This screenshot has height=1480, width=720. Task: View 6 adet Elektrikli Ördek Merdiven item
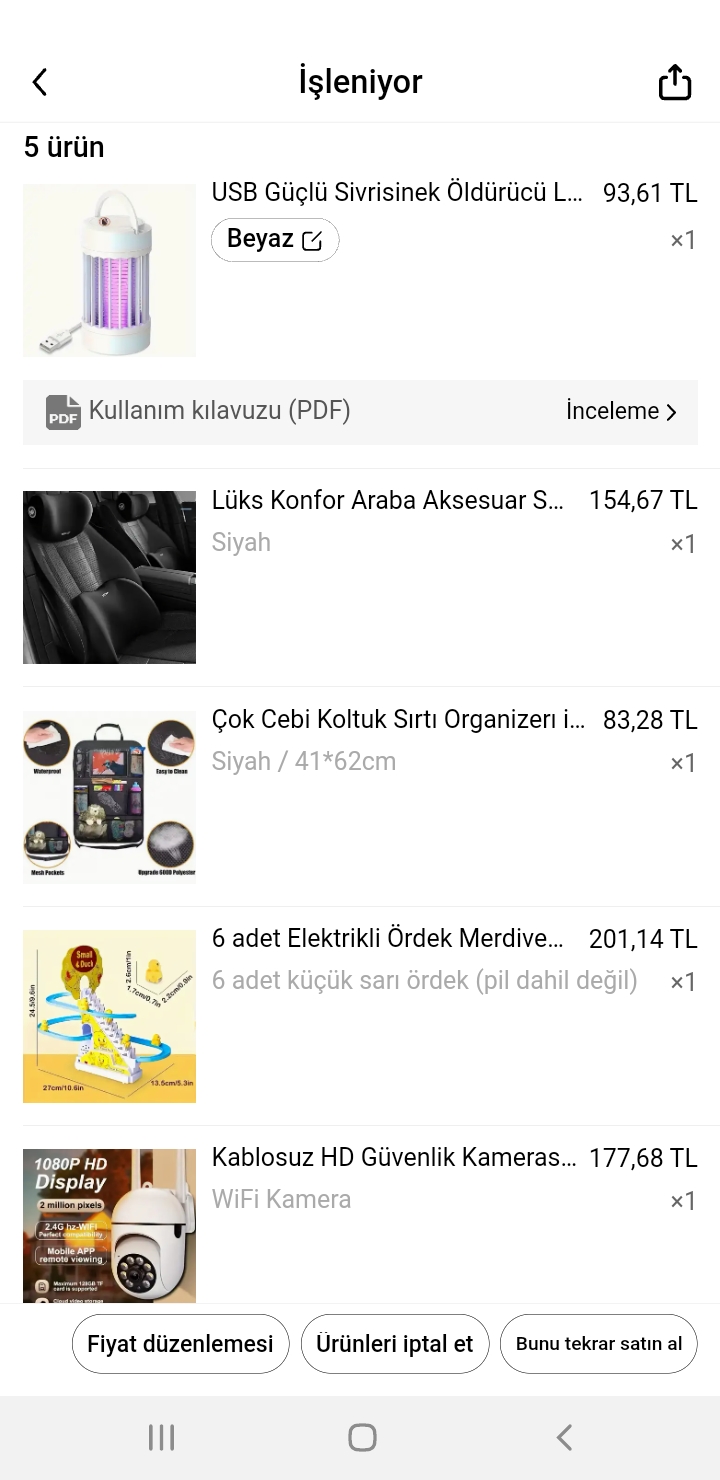coord(388,939)
